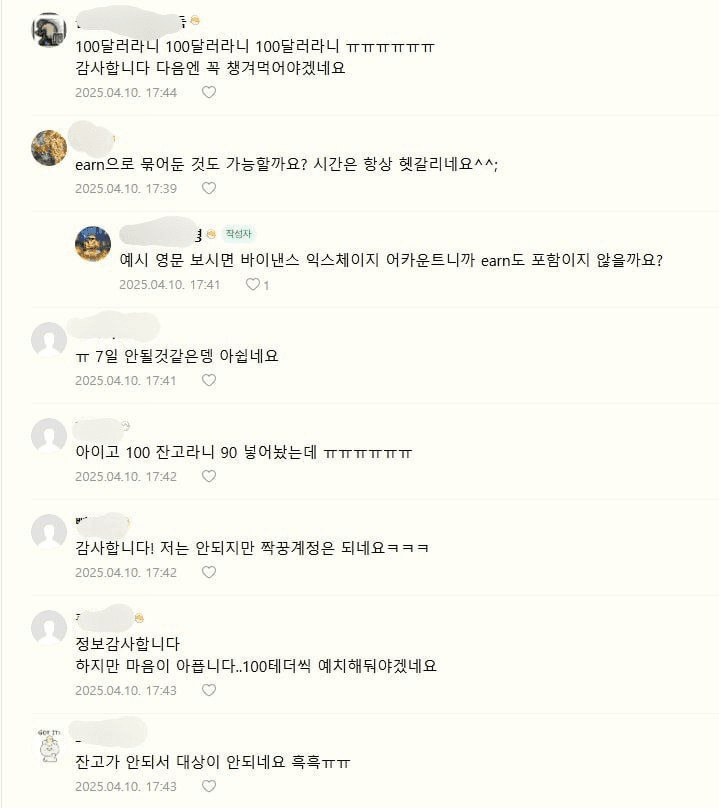
Task: Open the author's profile picture in the reply
Action: [x=93, y=244]
